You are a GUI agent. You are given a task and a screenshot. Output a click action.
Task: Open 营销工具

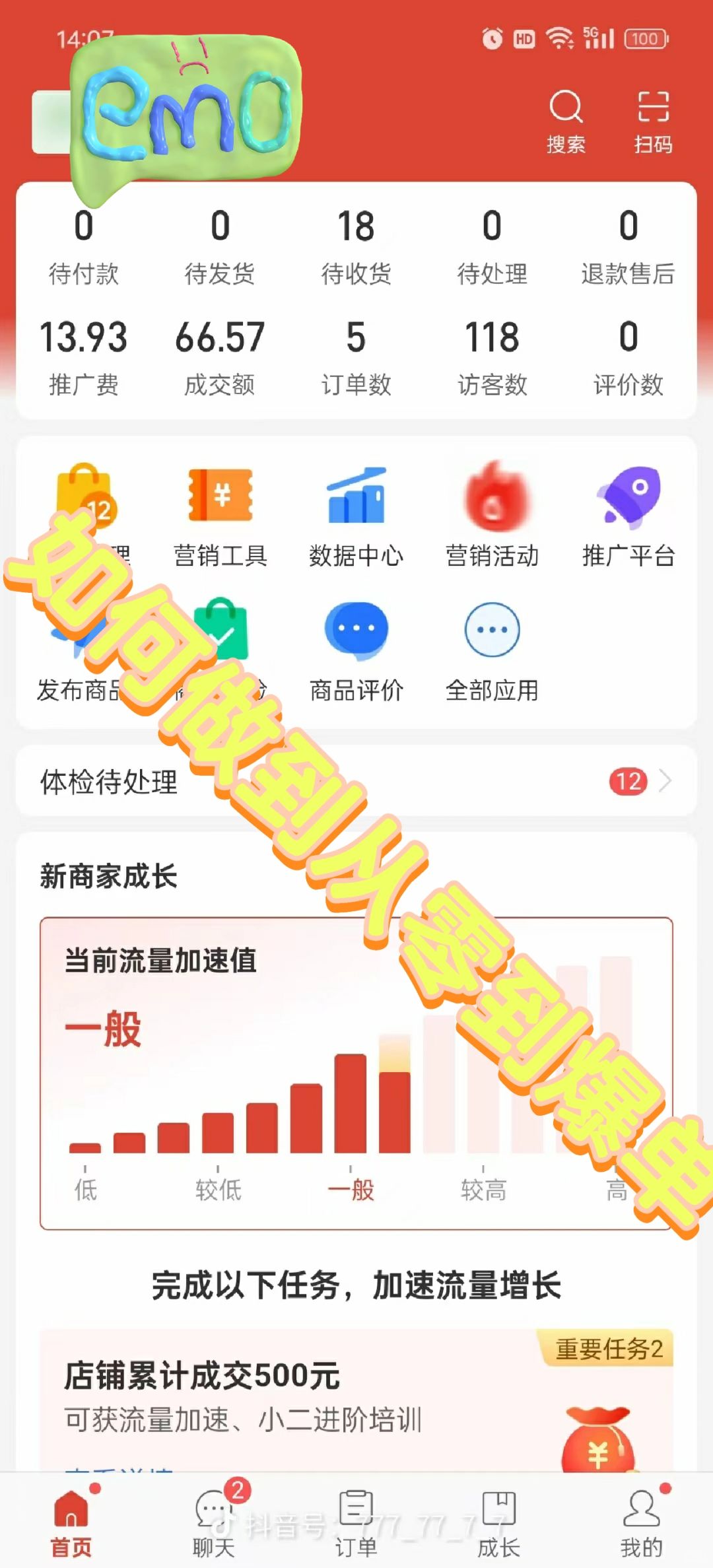click(221, 516)
